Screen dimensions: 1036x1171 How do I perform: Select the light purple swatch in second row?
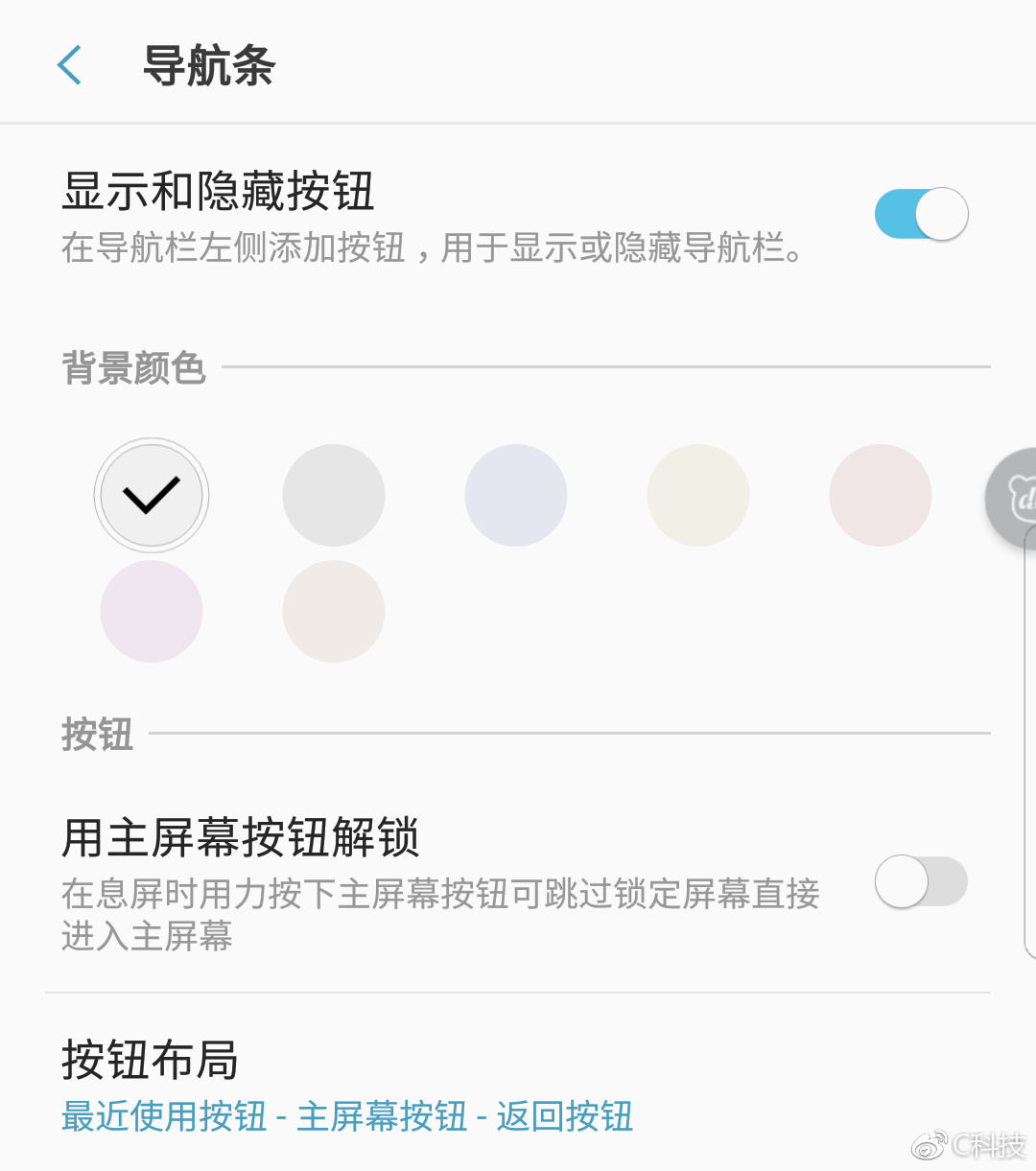pos(151,611)
